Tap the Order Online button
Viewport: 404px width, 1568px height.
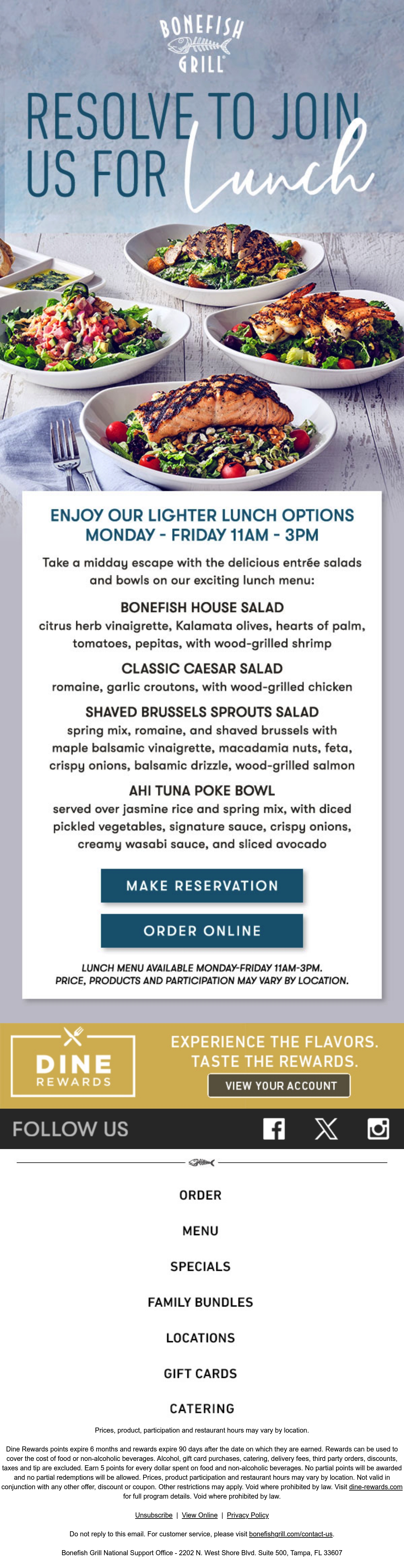(201, 930)
